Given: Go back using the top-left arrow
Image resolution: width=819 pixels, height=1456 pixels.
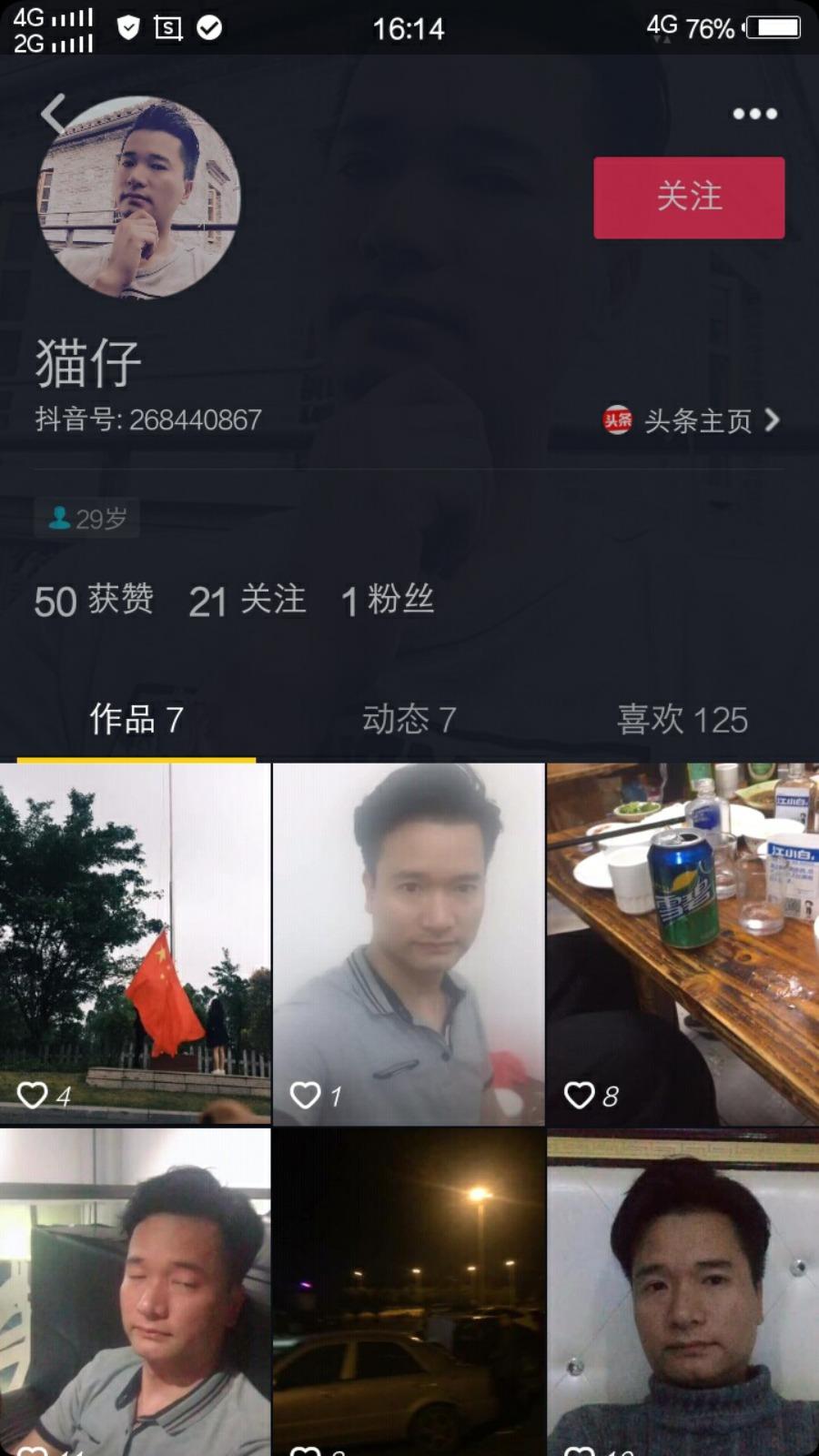Looking at the screenshot, I should 53,114.
